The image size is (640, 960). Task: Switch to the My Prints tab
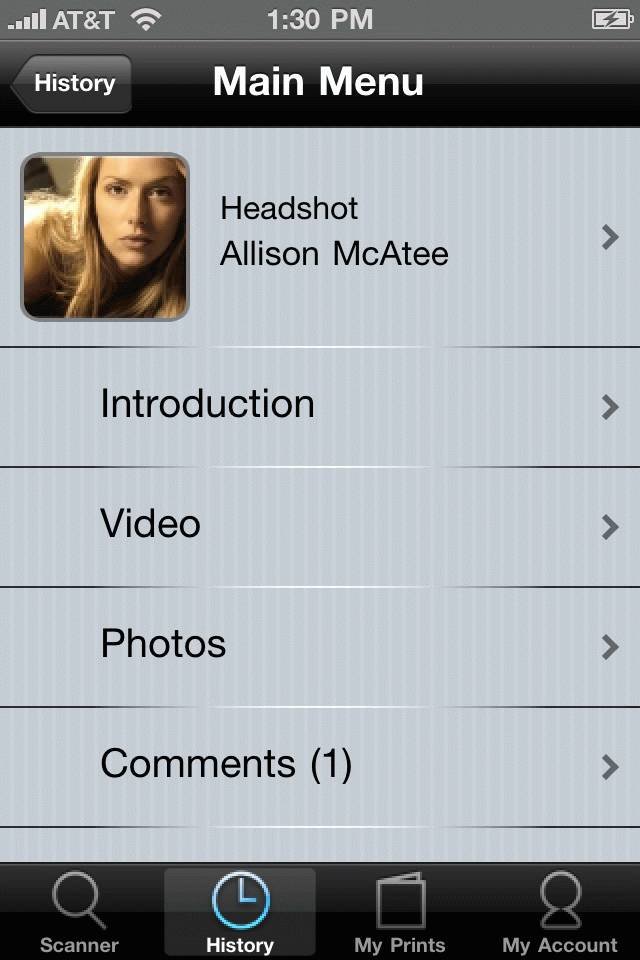[x=400, y=912]
